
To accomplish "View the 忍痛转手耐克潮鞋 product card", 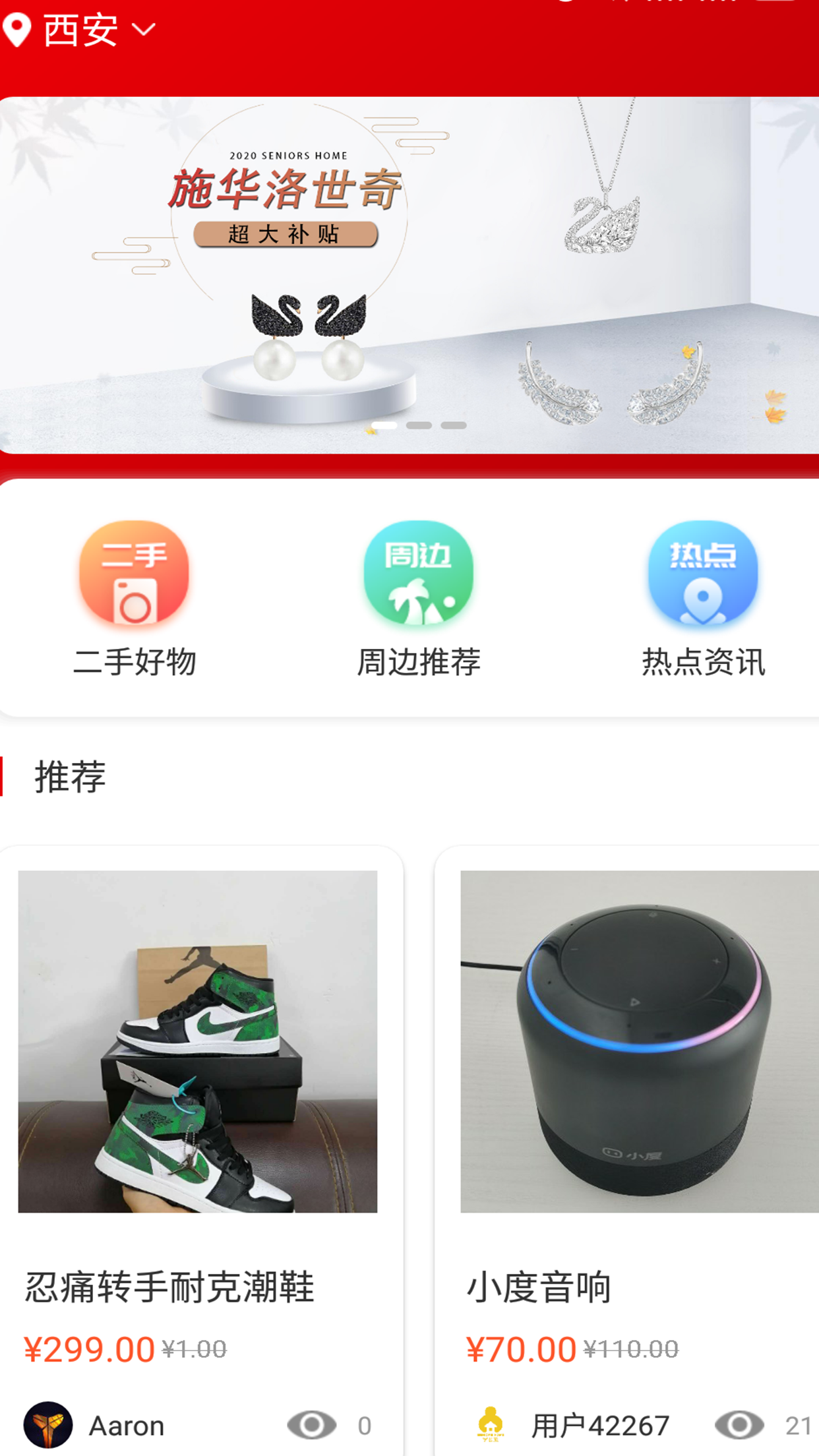I will pos(198,1121).
